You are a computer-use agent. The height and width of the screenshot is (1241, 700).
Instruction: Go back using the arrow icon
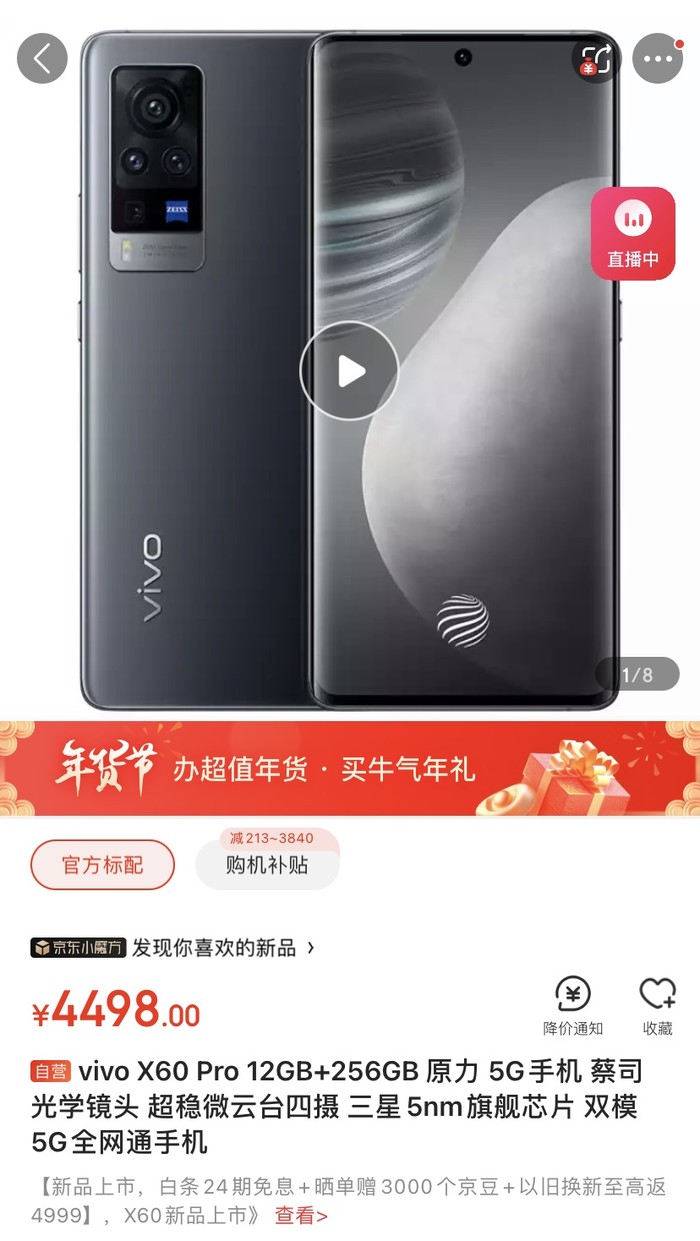coord(42,58)
